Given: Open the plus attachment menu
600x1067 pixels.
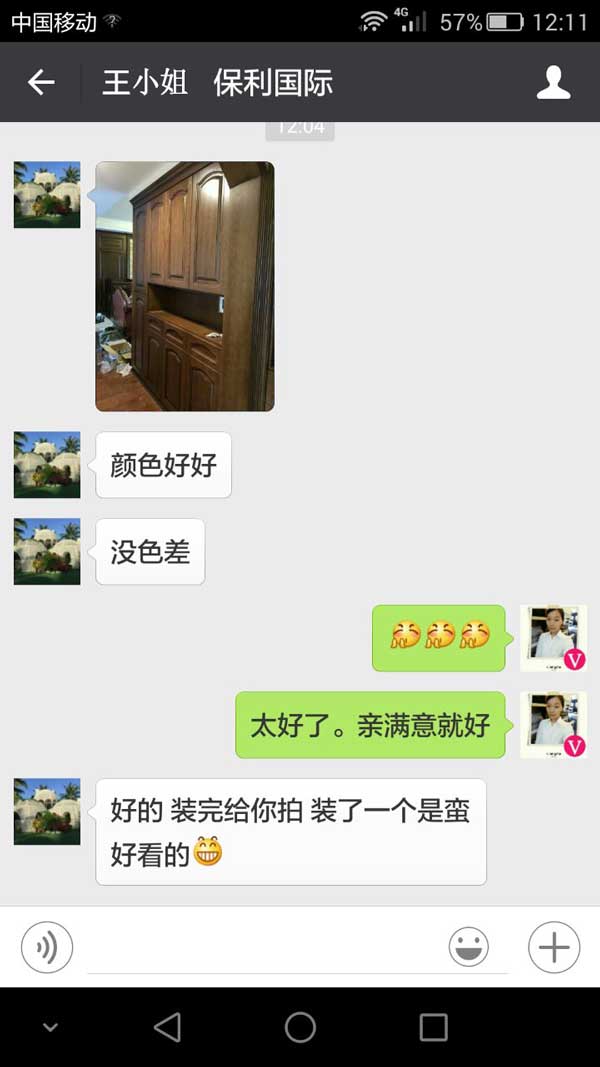Looking at the screenshot, I should point(554,947).
